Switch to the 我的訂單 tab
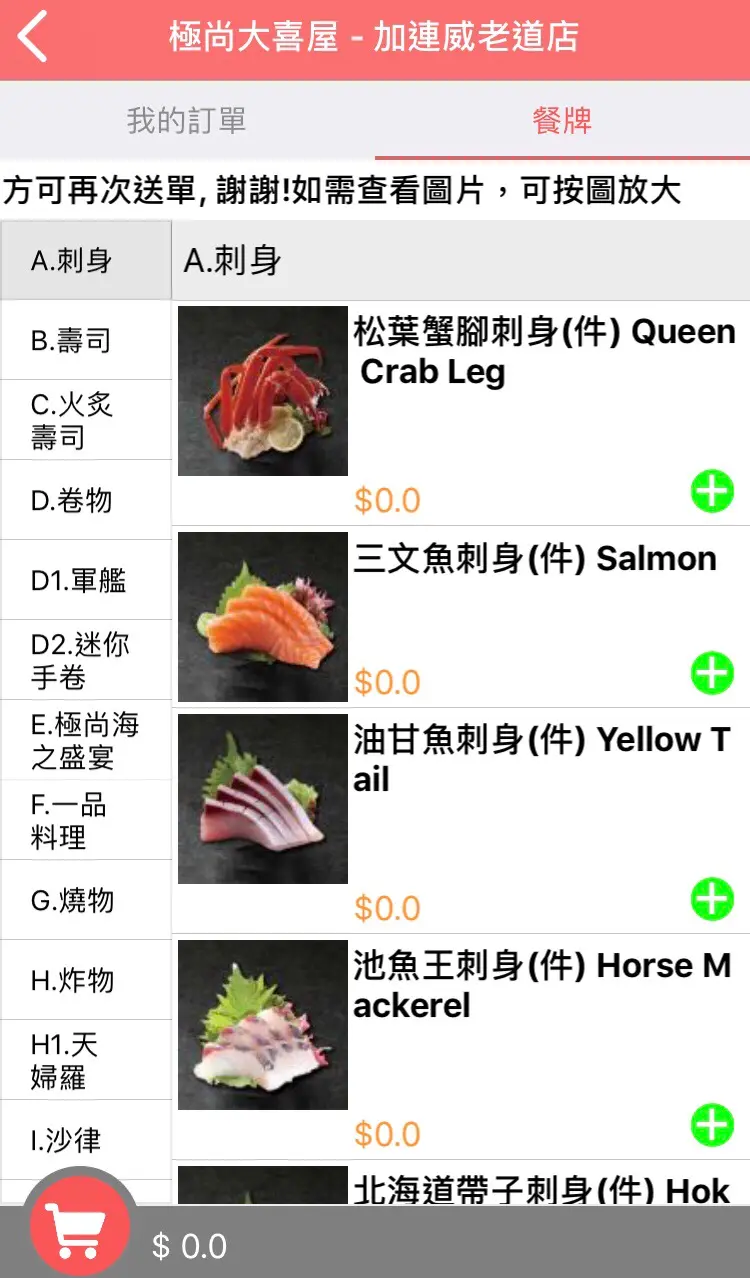 point(186,121)
